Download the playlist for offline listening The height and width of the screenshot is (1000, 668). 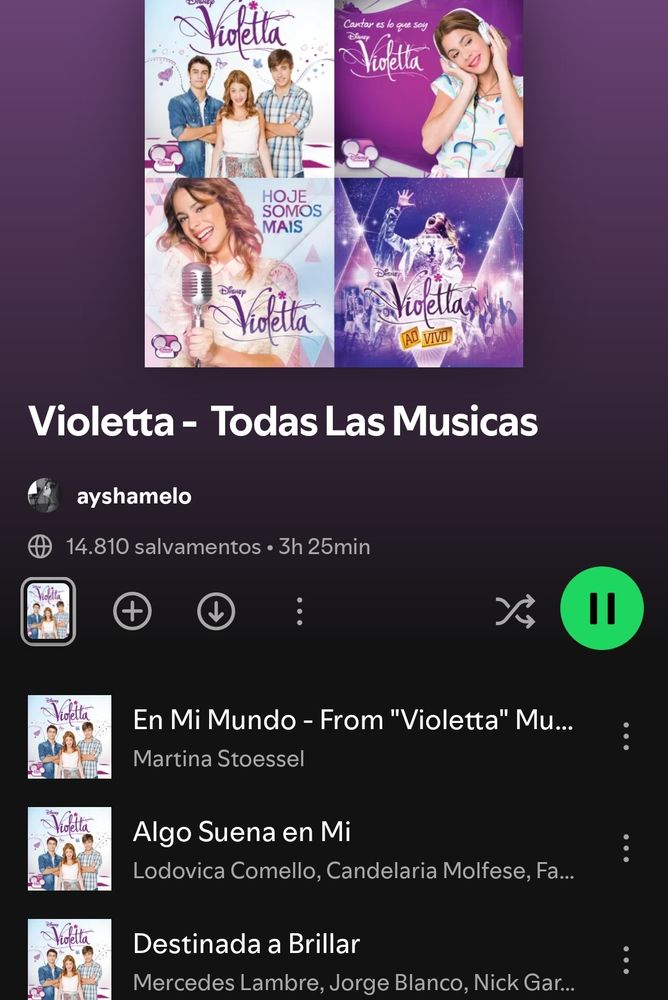coord(216,611)
